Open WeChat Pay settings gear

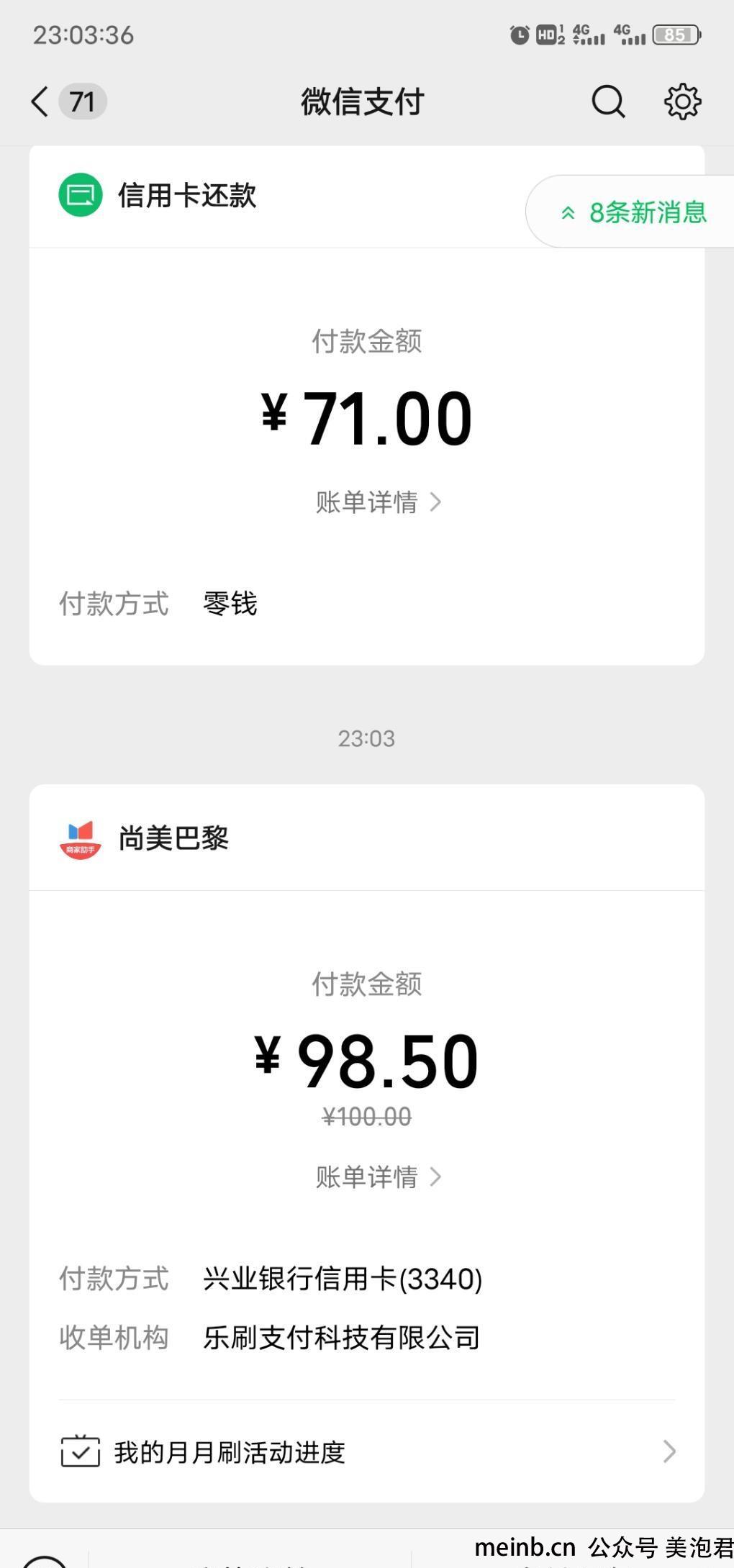[x=682, y=101]
